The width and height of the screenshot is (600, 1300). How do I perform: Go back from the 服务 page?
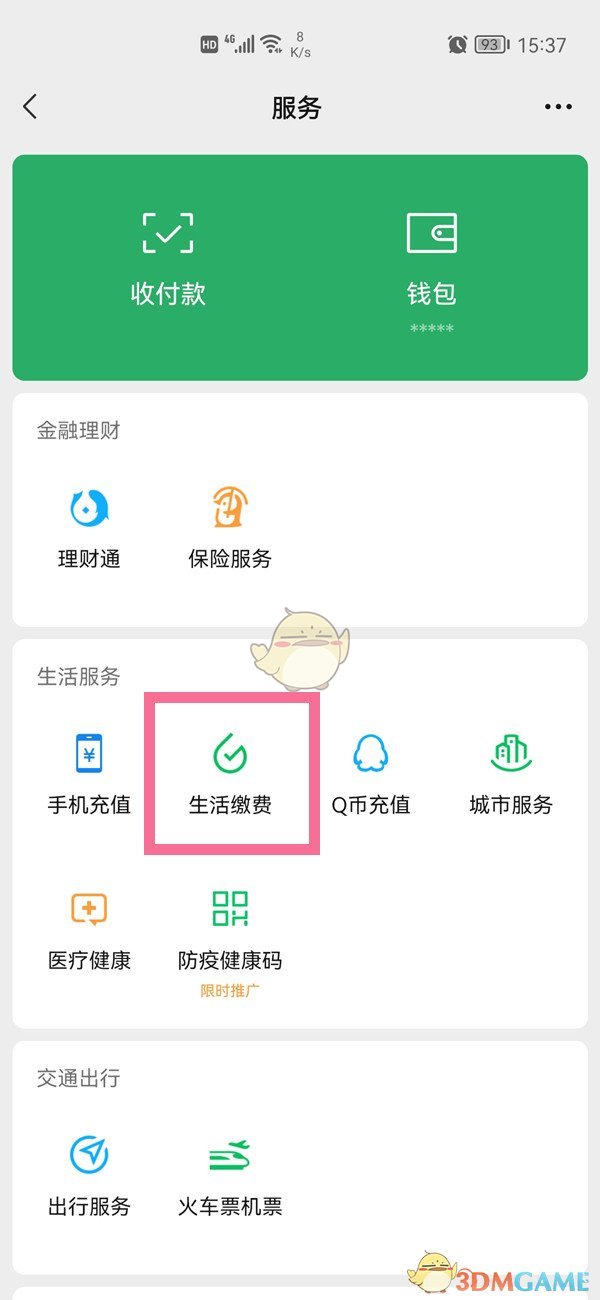[x=30, y=107]
